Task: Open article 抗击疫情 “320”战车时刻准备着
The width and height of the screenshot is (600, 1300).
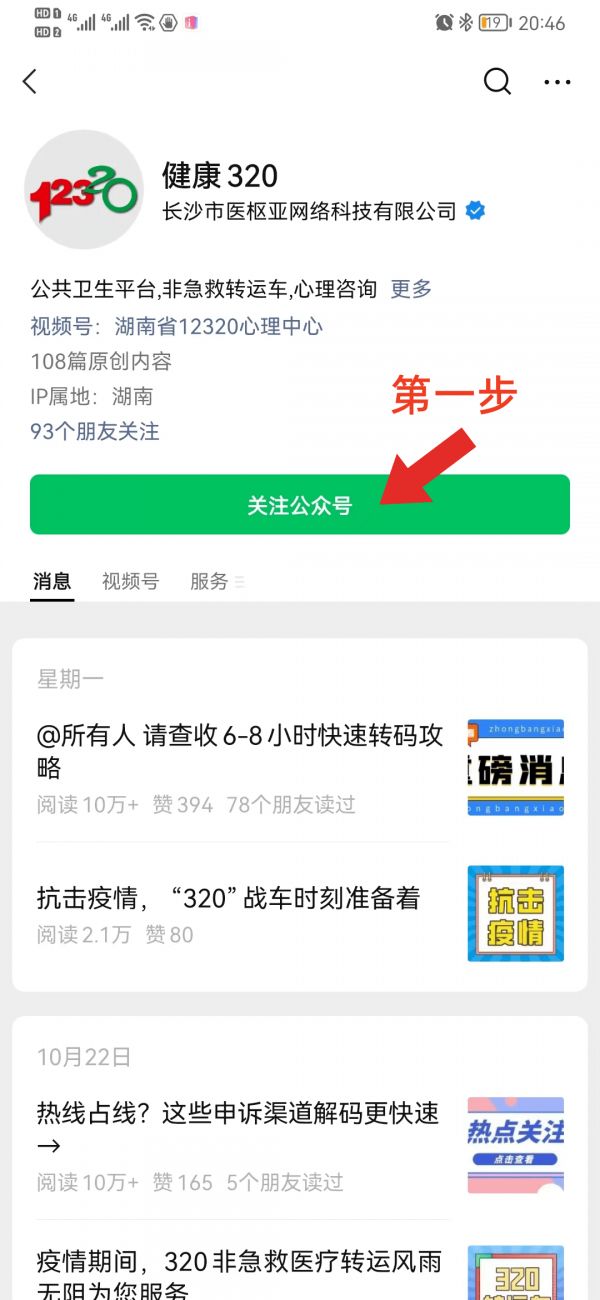Action: click(300, 914)
